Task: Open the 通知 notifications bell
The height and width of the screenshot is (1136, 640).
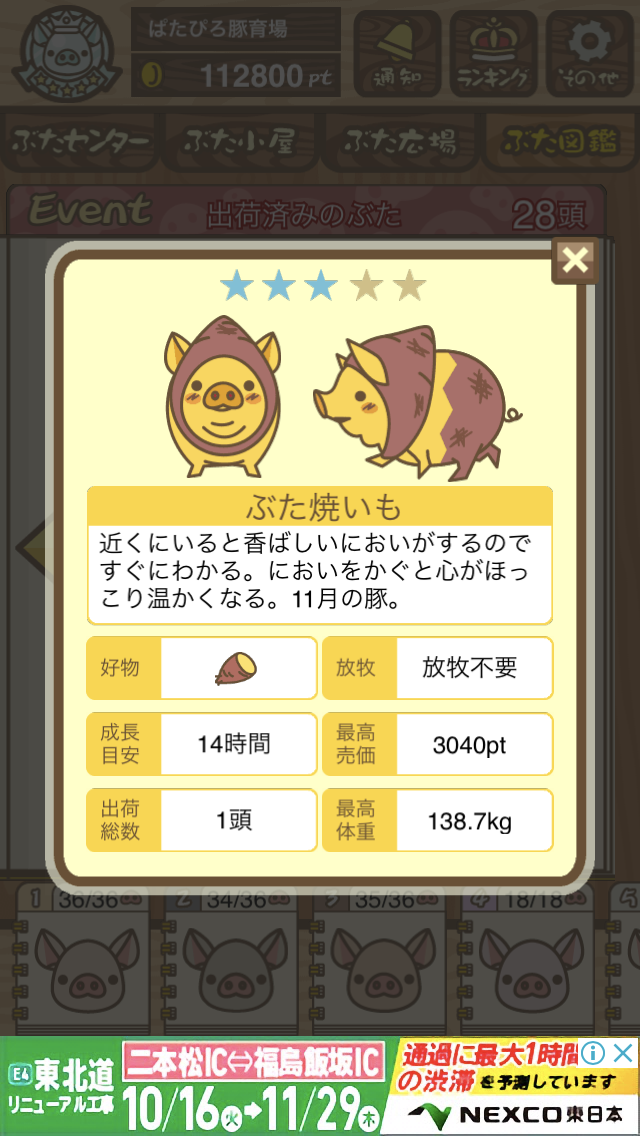Action: tap(397, 54)
